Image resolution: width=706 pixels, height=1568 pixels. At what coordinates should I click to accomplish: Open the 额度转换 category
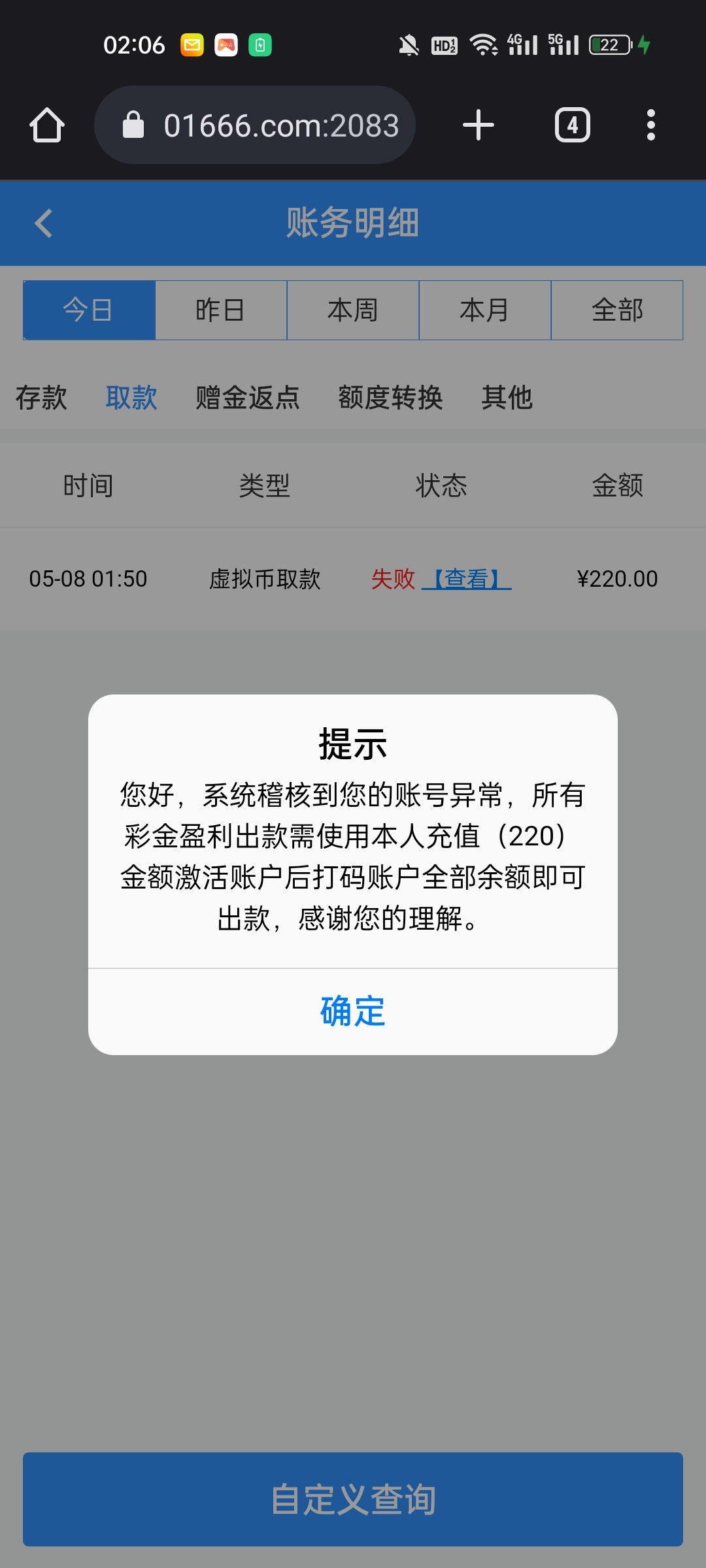[x=390, y=397]
